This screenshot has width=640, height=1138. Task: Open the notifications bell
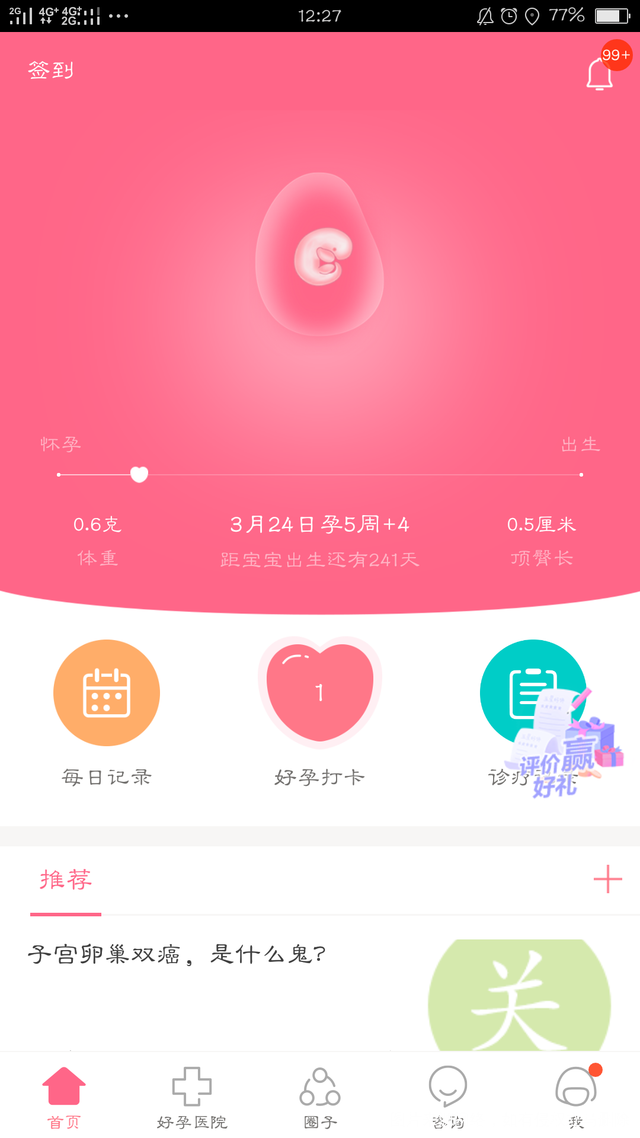(x=599, y=73)
